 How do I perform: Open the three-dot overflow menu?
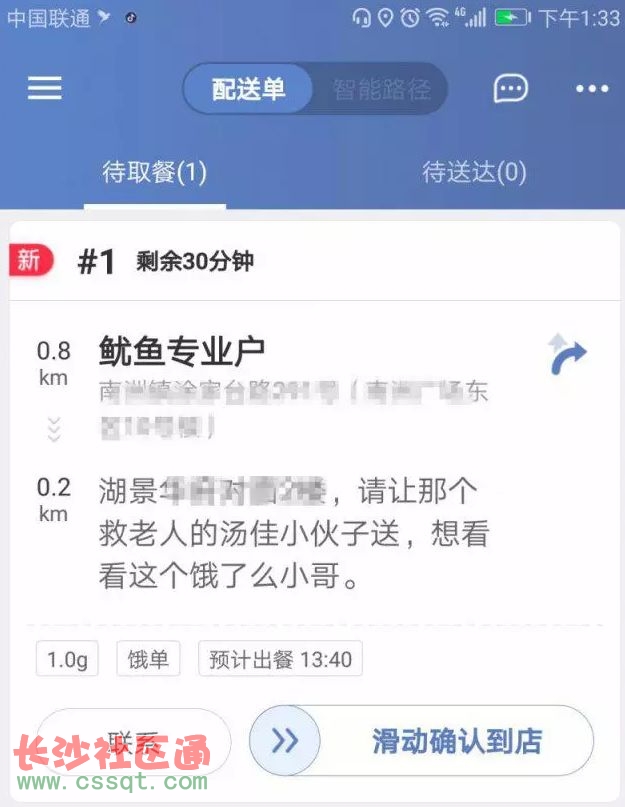pyautogui.click(x=591, y=89)
